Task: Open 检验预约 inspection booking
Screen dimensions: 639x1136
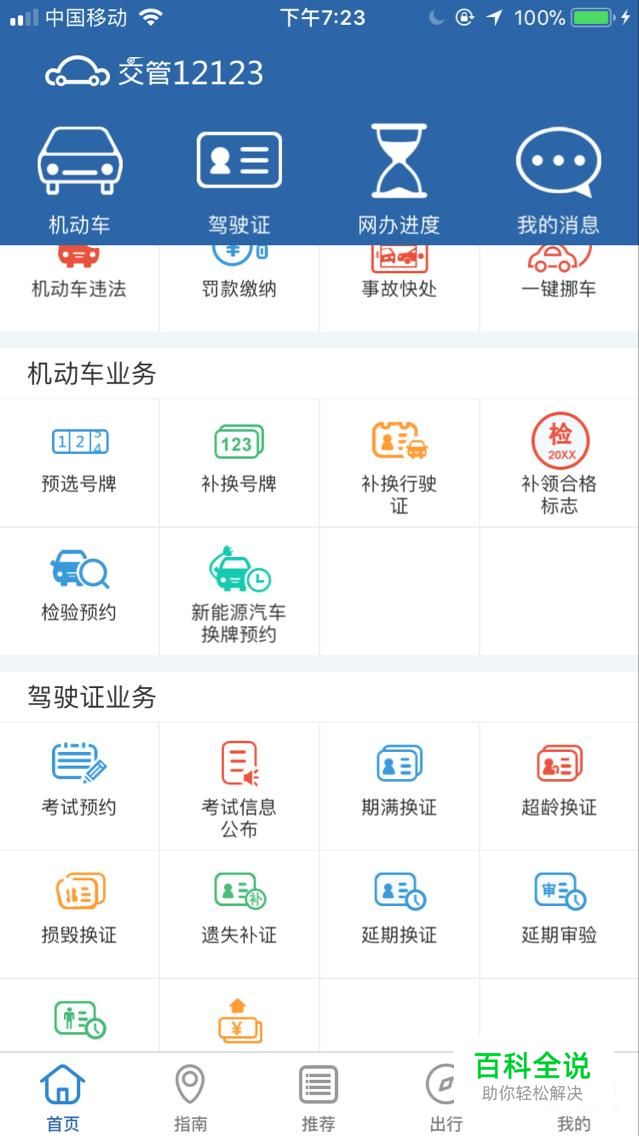Action: (x=79, y=591)
